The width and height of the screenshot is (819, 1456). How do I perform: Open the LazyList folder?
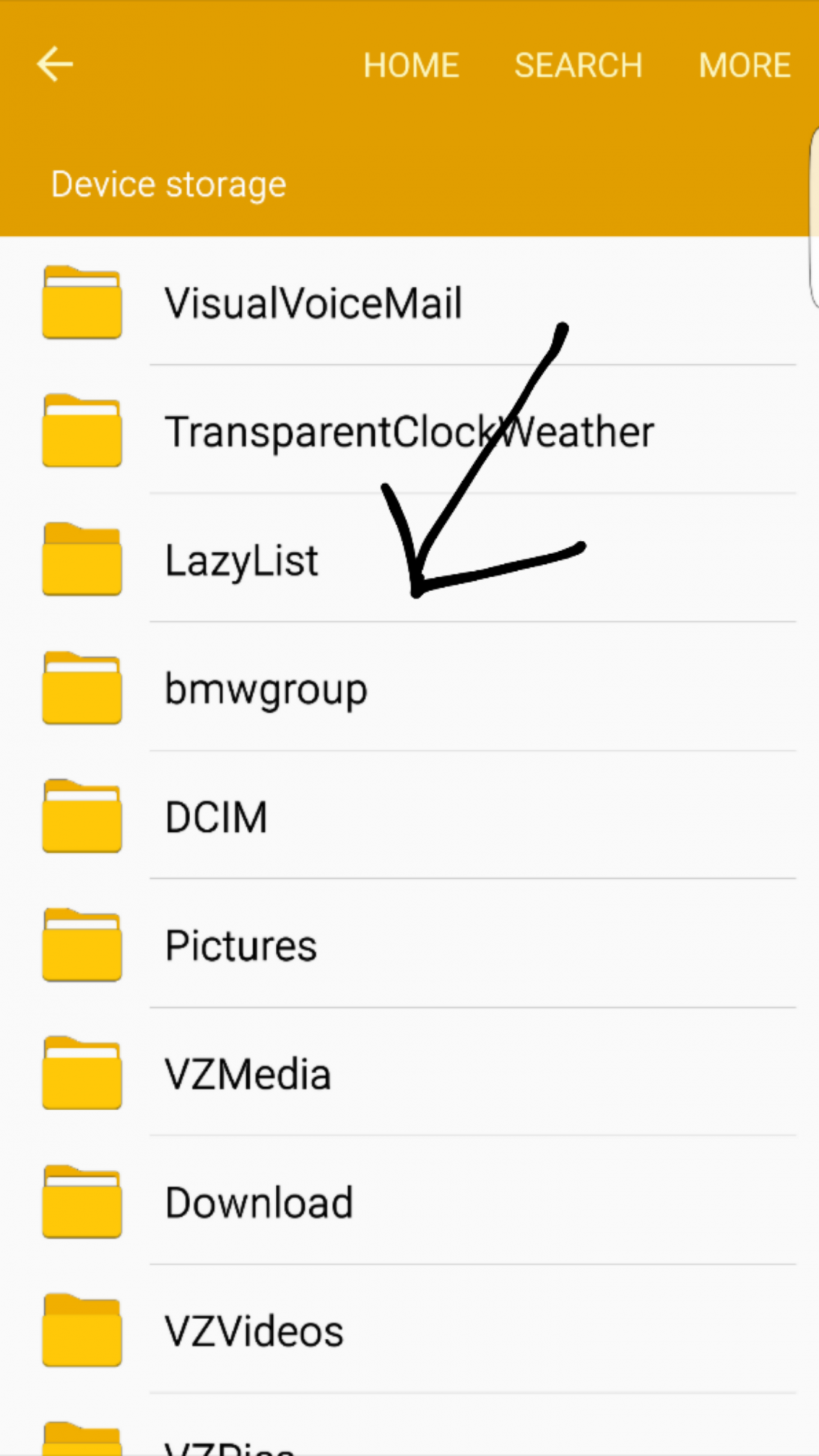409,559
